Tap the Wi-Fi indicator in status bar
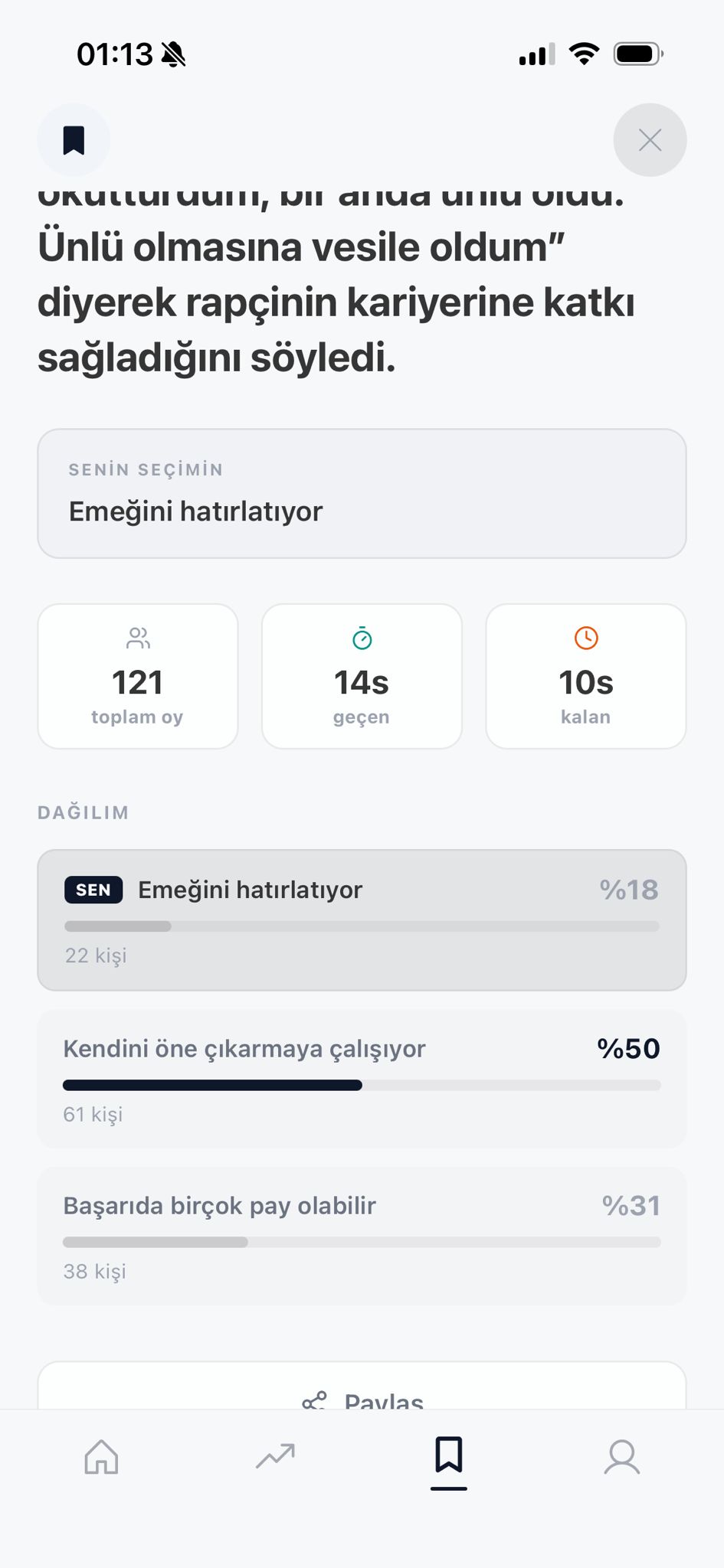 584,53
